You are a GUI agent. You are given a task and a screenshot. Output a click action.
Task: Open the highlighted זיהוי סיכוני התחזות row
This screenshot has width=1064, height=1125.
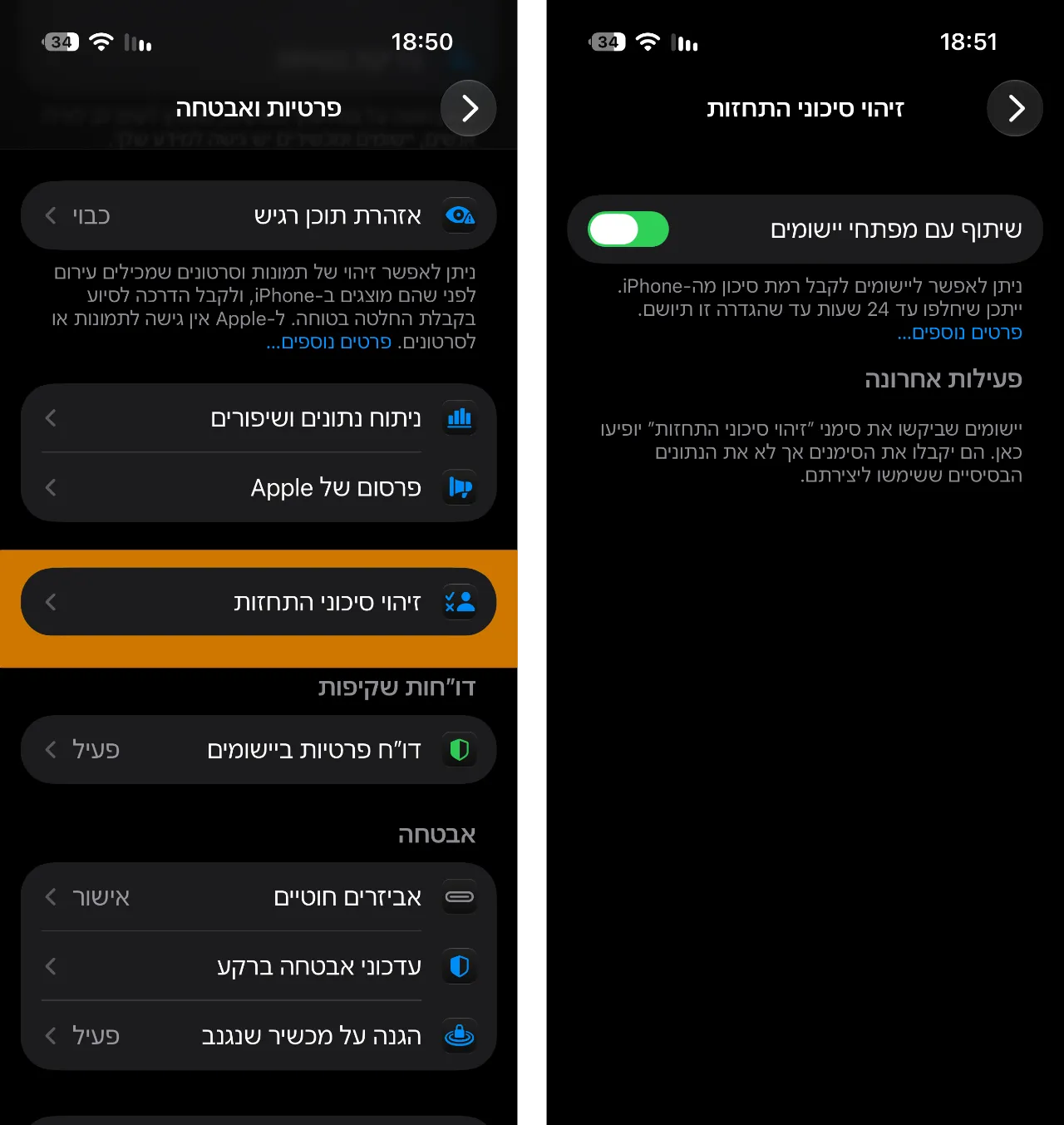point(259,602)
